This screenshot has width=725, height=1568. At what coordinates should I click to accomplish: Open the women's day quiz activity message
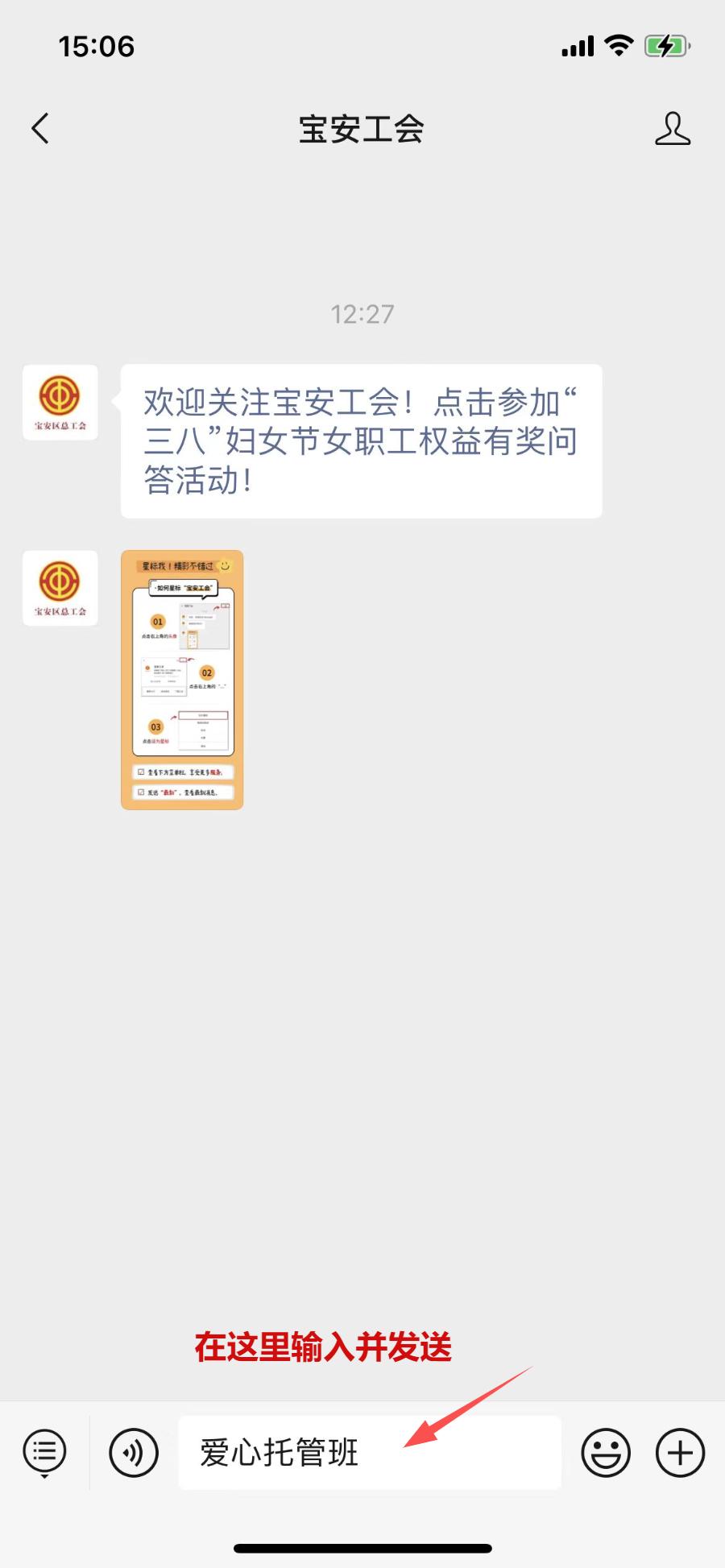pyautogui.click(x=361, y=441)
